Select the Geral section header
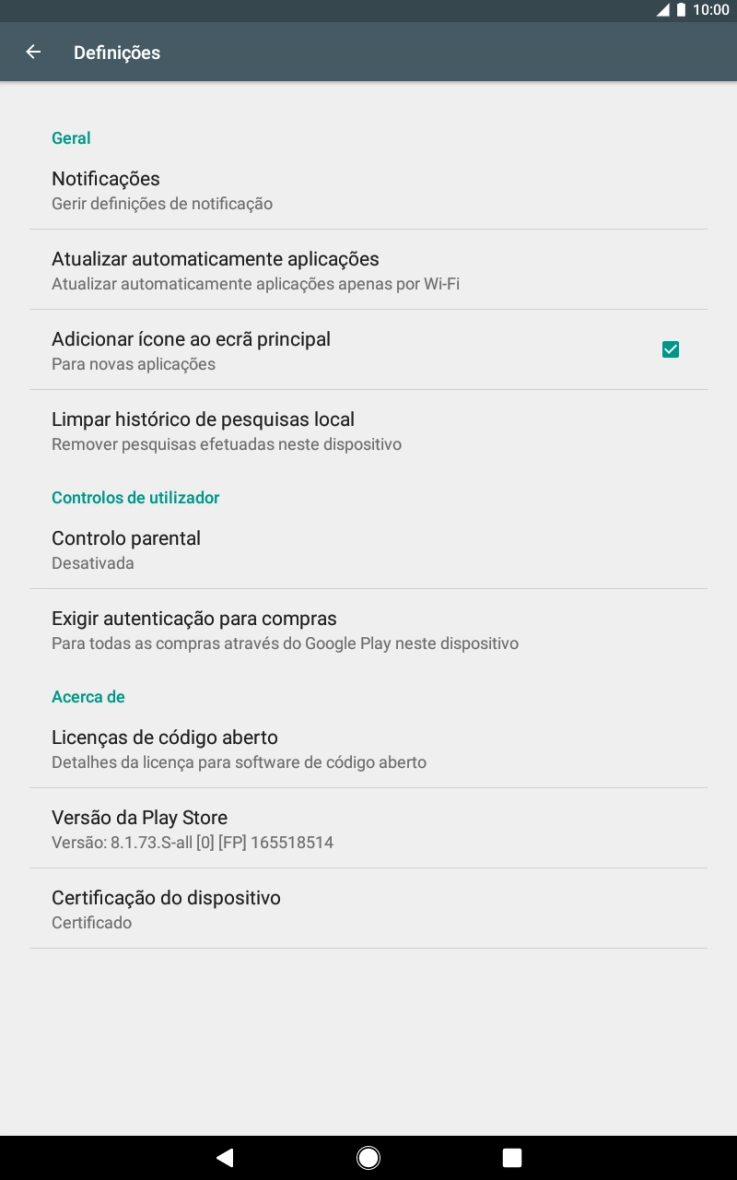737x1180 pixels. 70,138
